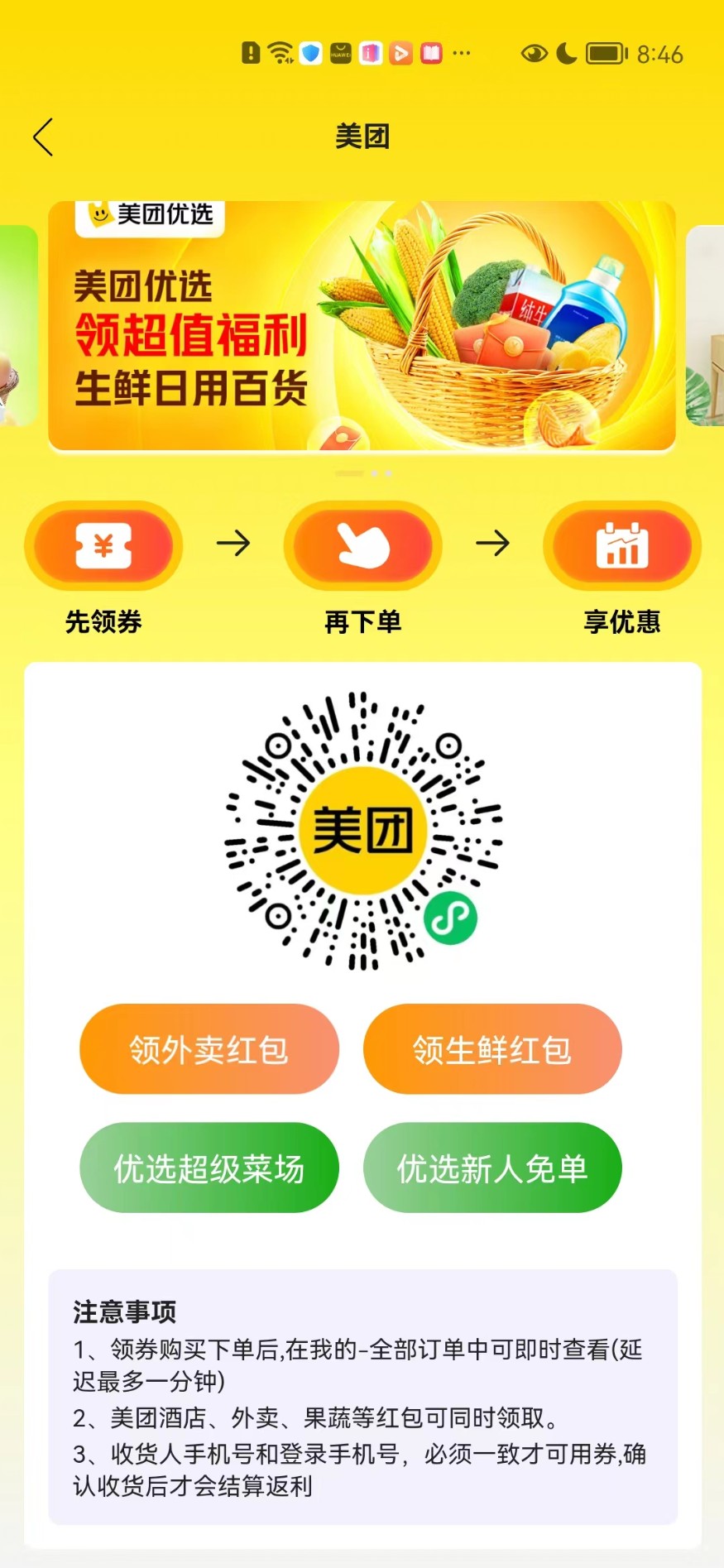
Task: Go back using the top-left arrow
Action: pyautogui.click(x=43, y=137)
